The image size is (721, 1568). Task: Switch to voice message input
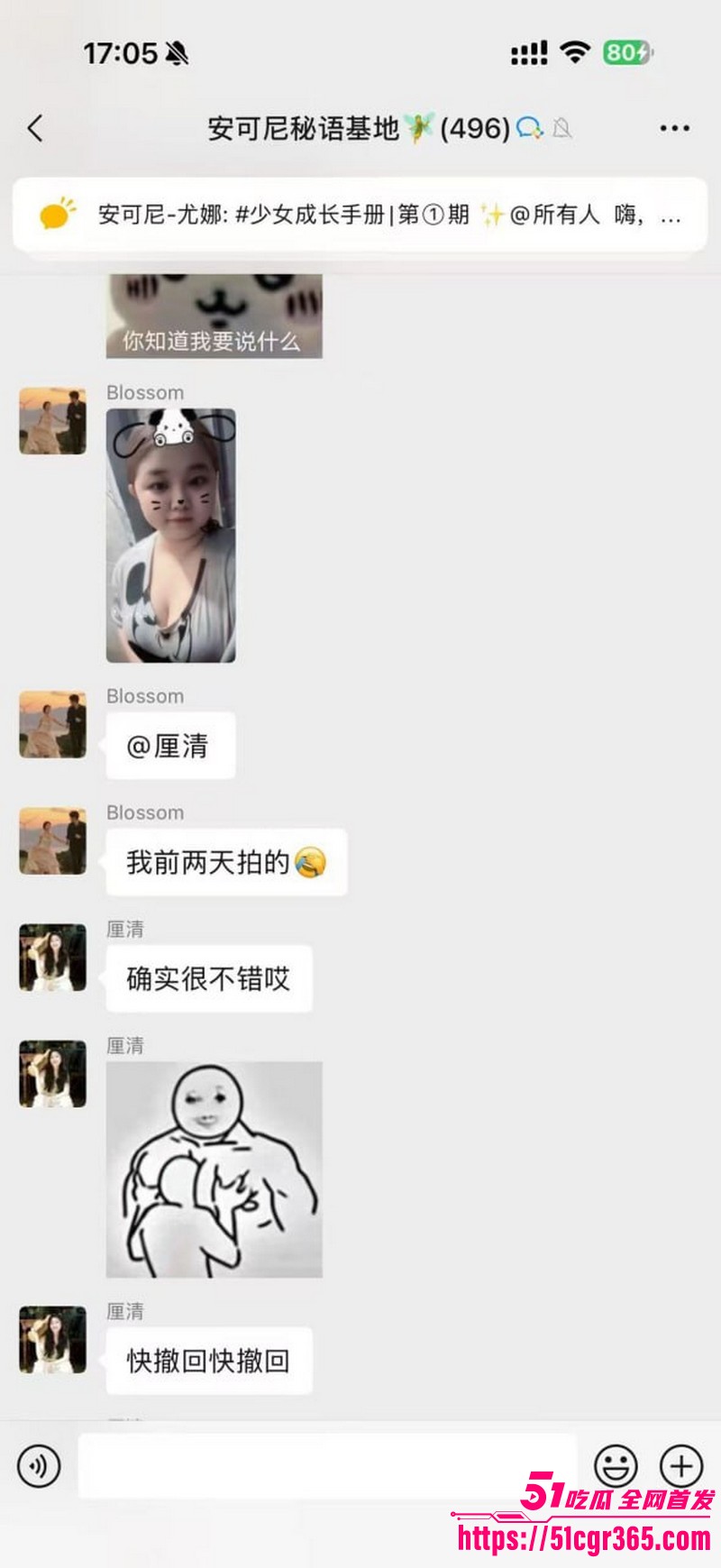(39, 1466)
